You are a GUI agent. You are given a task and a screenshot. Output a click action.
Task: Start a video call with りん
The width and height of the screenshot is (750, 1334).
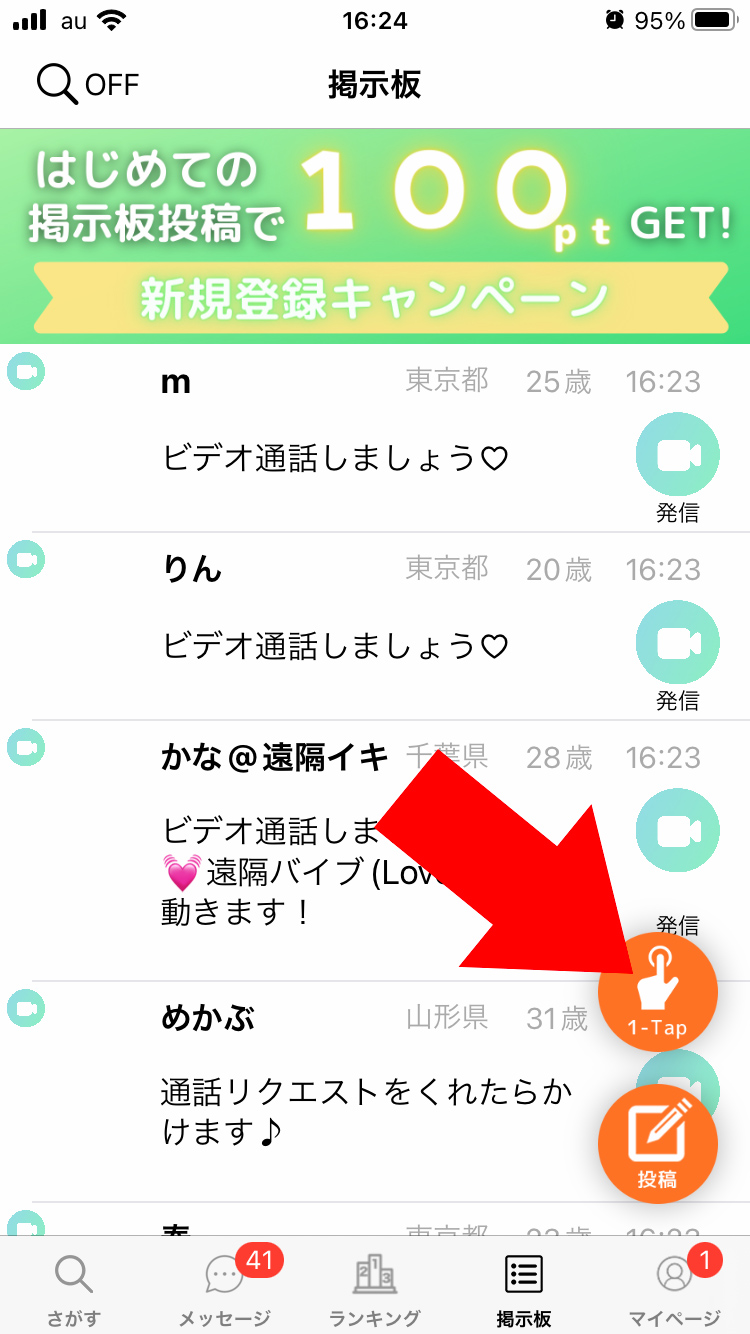click(677, 643)
